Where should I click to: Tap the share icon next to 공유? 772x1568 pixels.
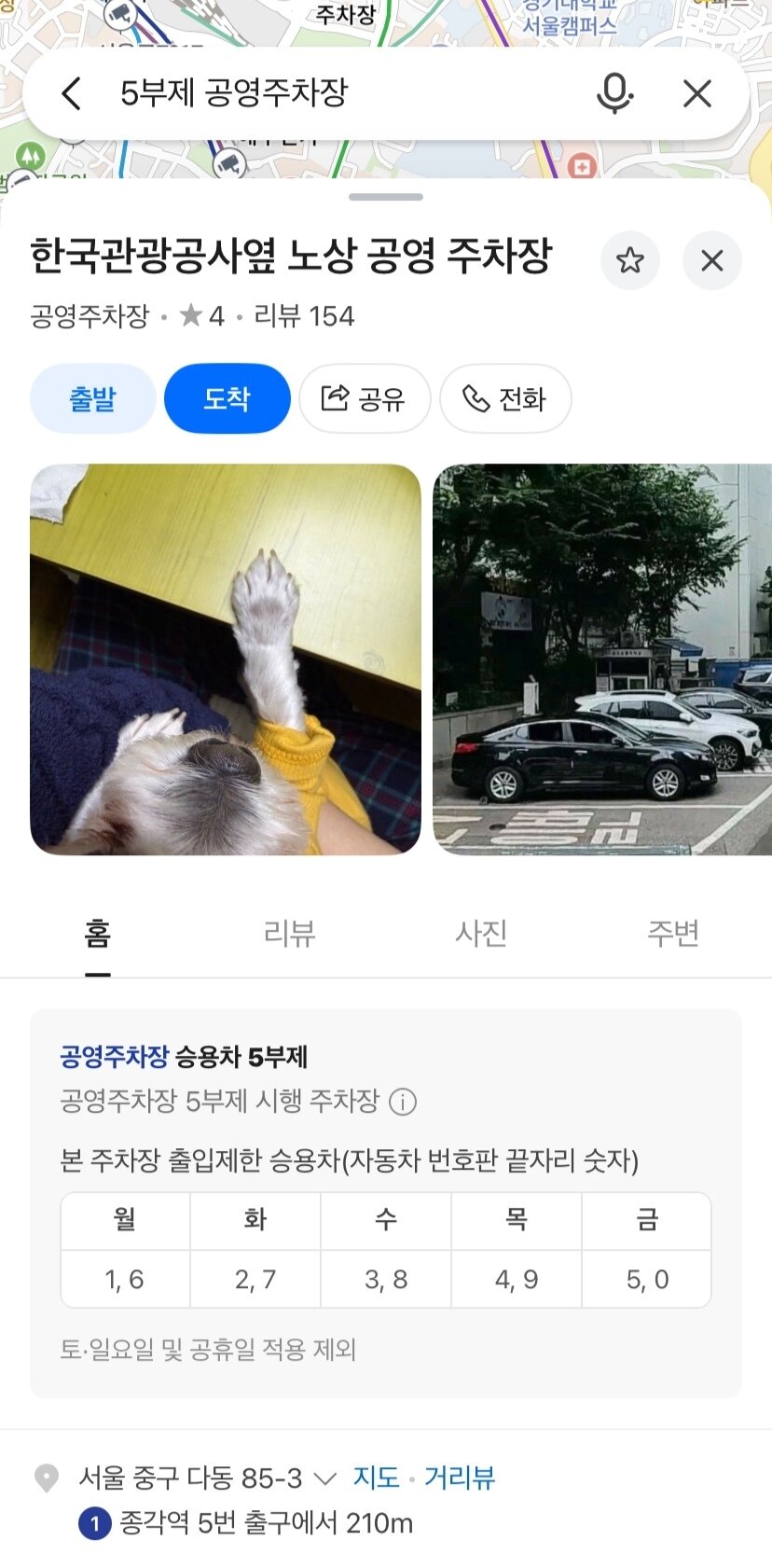pyautogui.click(x=336, y=398)
